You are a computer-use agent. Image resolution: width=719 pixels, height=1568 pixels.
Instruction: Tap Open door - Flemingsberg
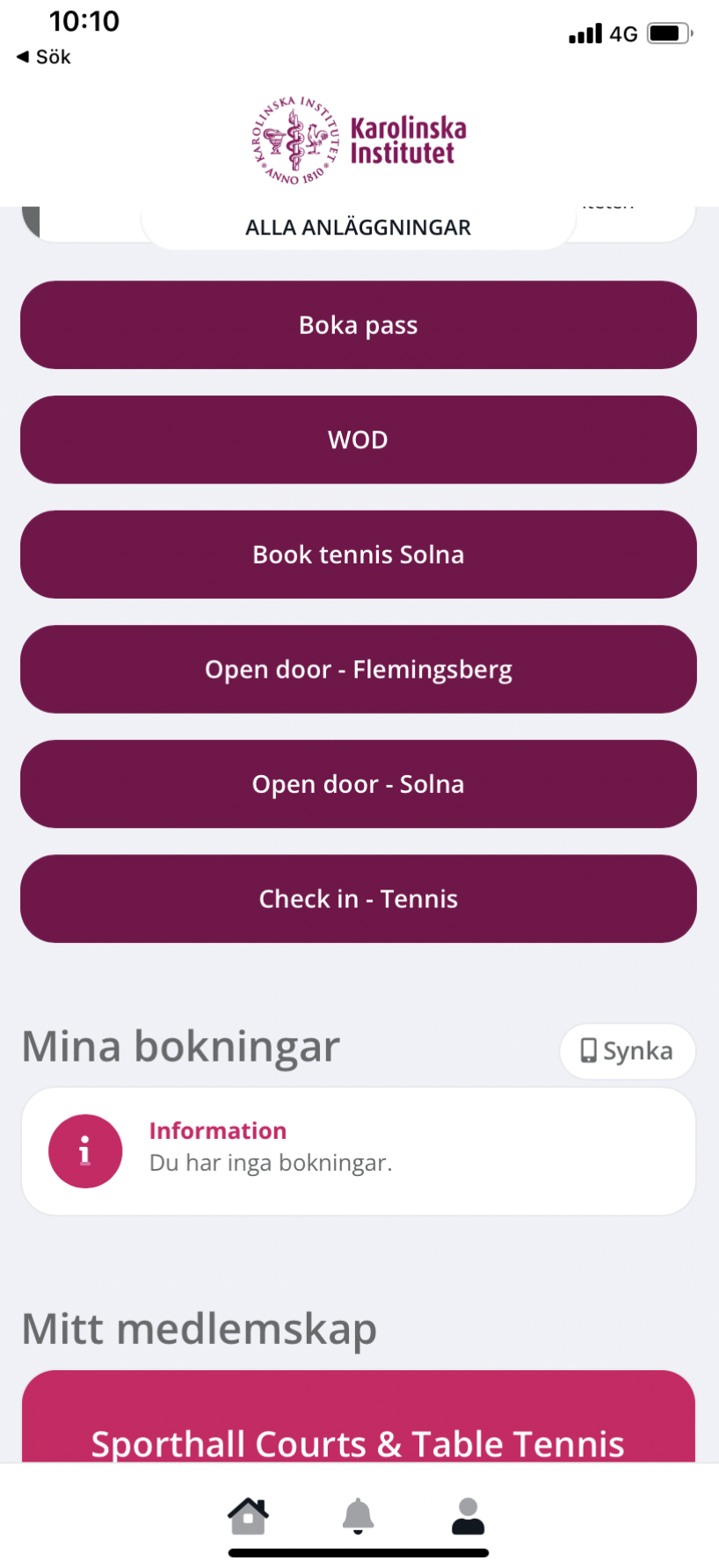(x=359, y=670)
